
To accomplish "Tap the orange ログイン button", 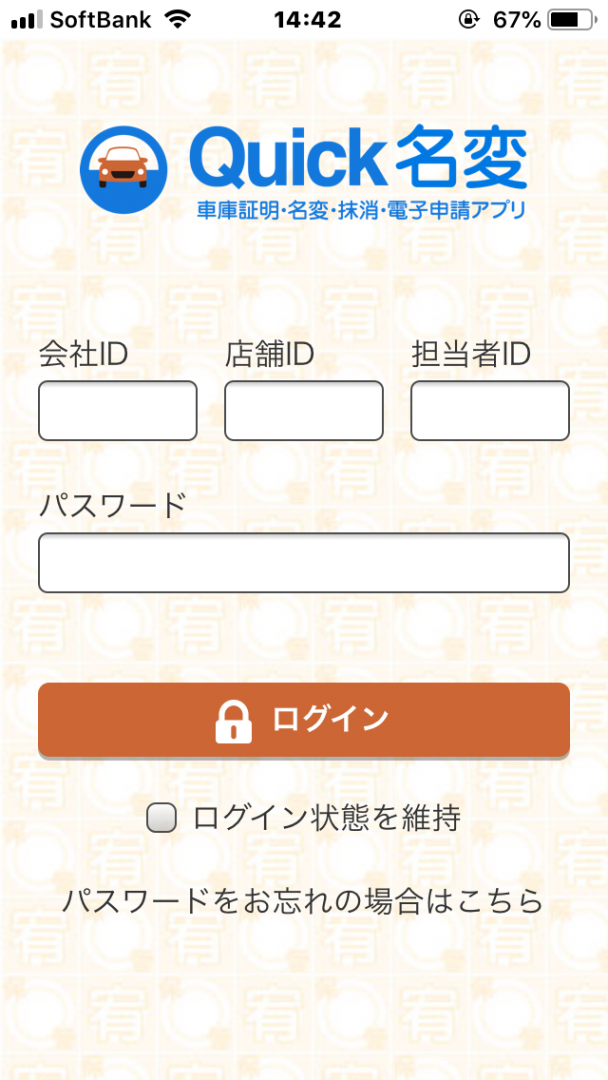I will (x=304, y=720).
